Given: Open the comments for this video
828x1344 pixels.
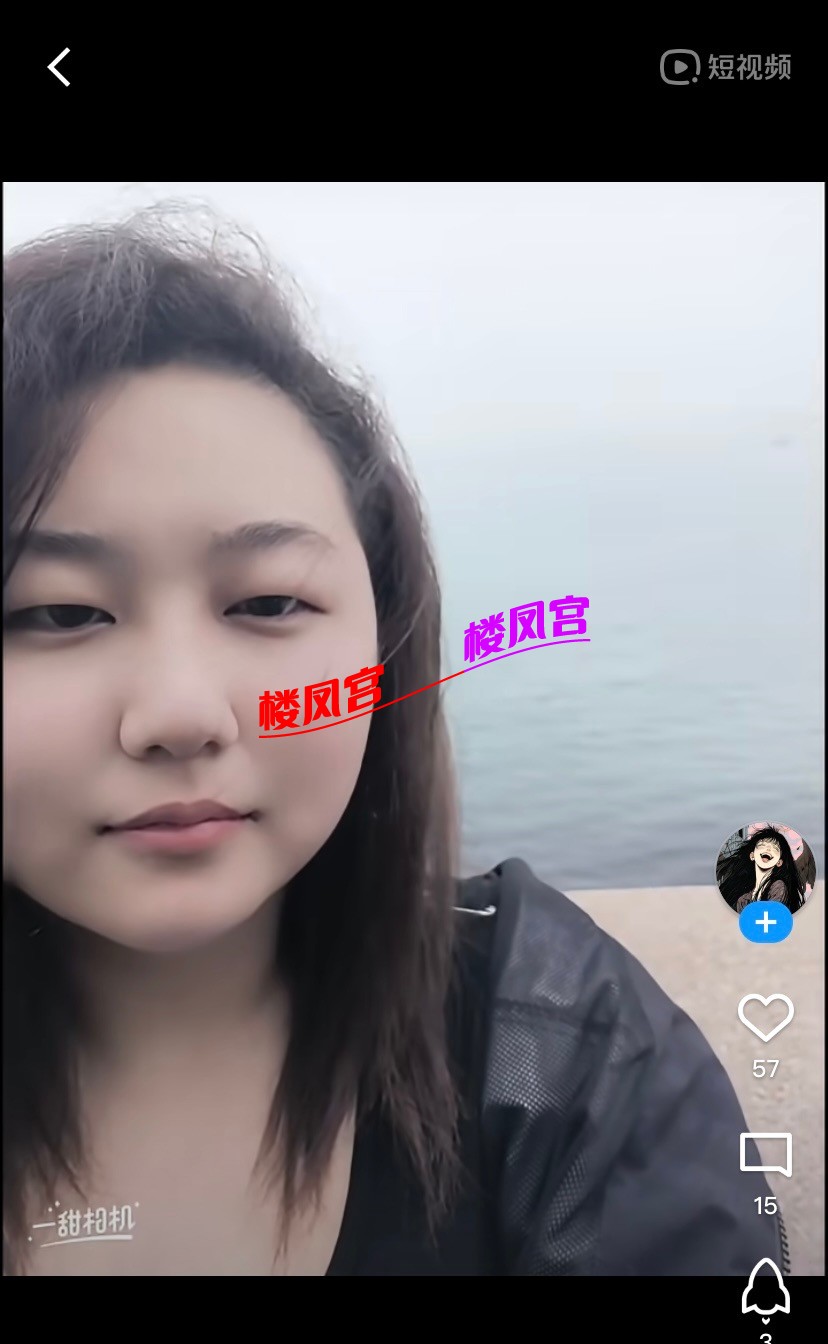Looking at the screenshot, I should 765,1156.
